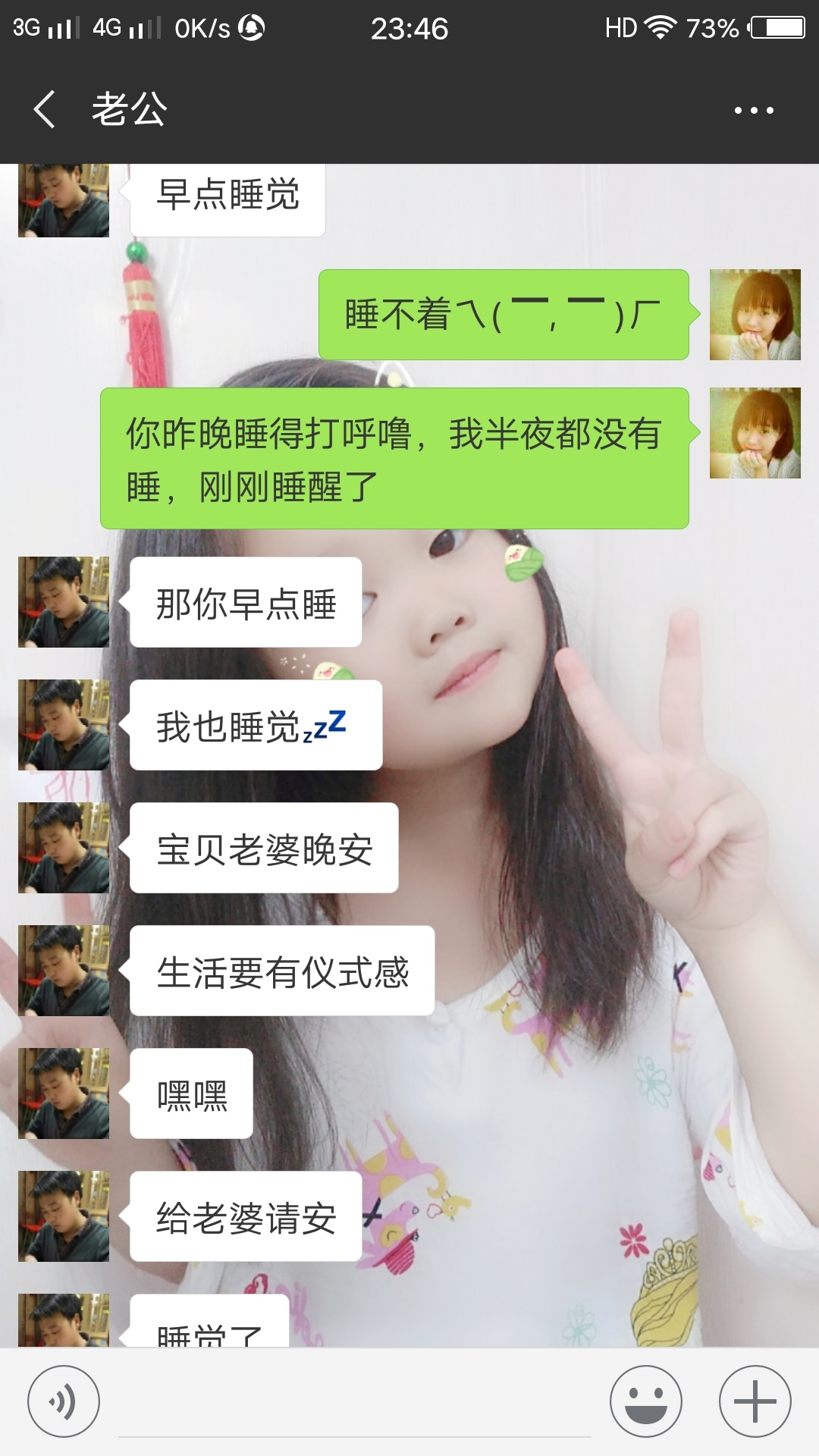
Task: Open my avatar beside 睡不着 message
Action: [x=755, y=315]
